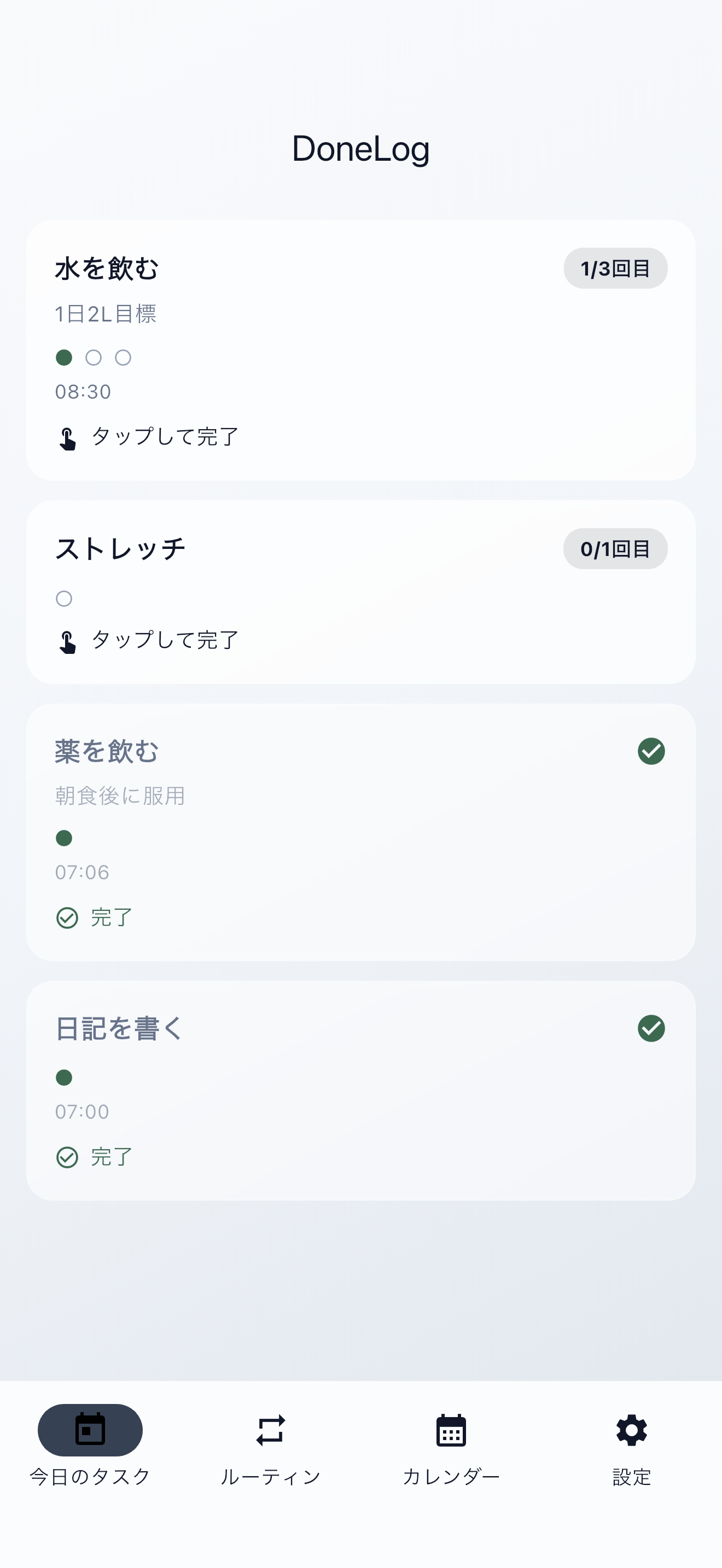The height and width of the screenshot is (1568, 722).
Task: Click the third progress dot on 水を飲む
Action: click(124, 358)
